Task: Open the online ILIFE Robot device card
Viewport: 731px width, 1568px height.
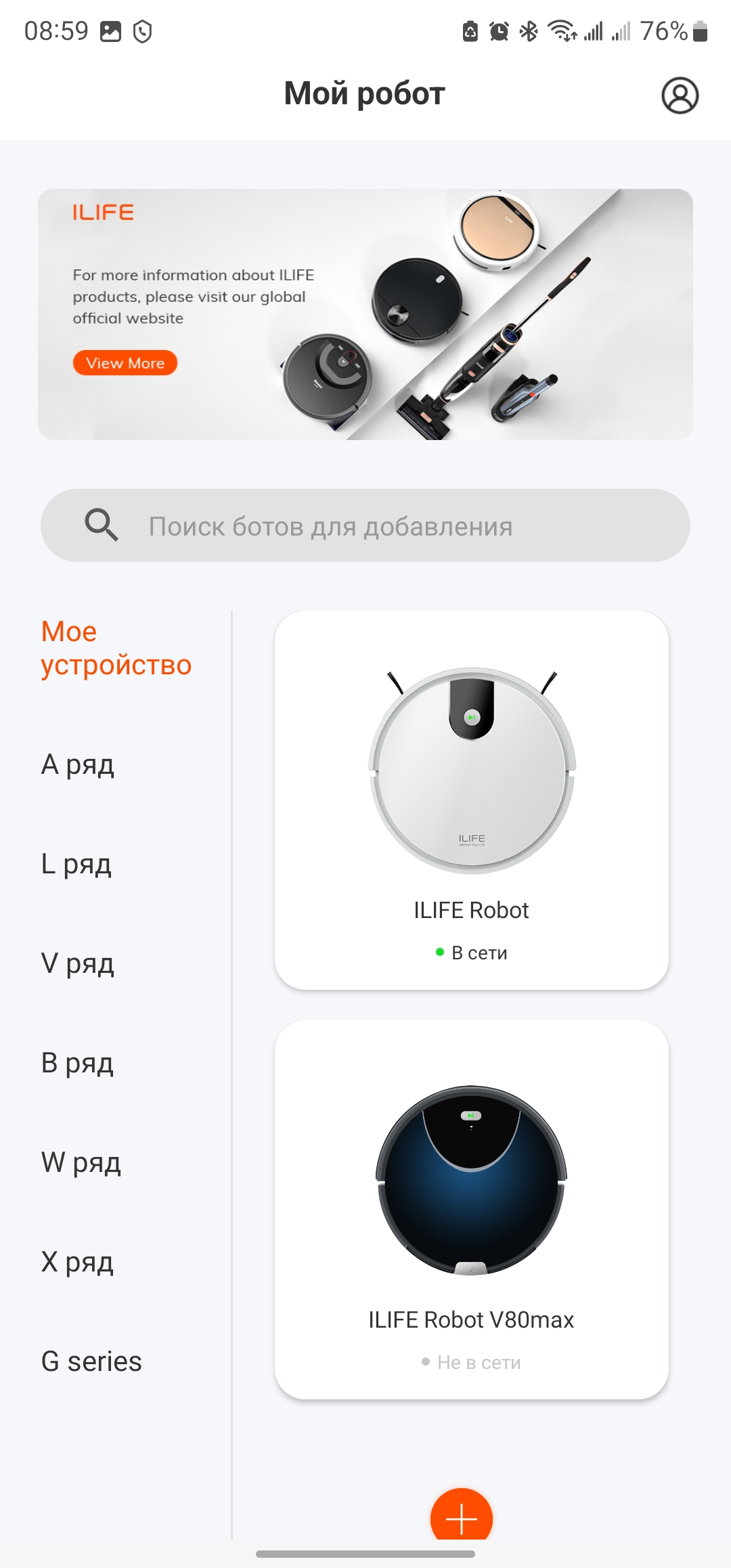Action: [472, 800]
